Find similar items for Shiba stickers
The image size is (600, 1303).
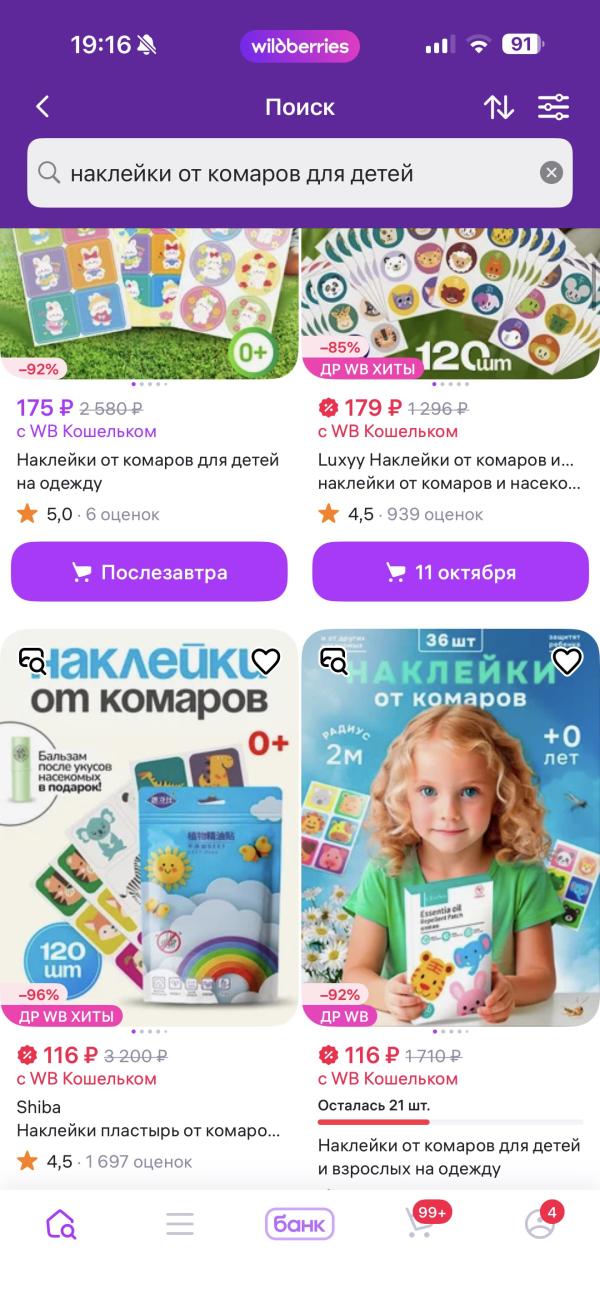32,661
